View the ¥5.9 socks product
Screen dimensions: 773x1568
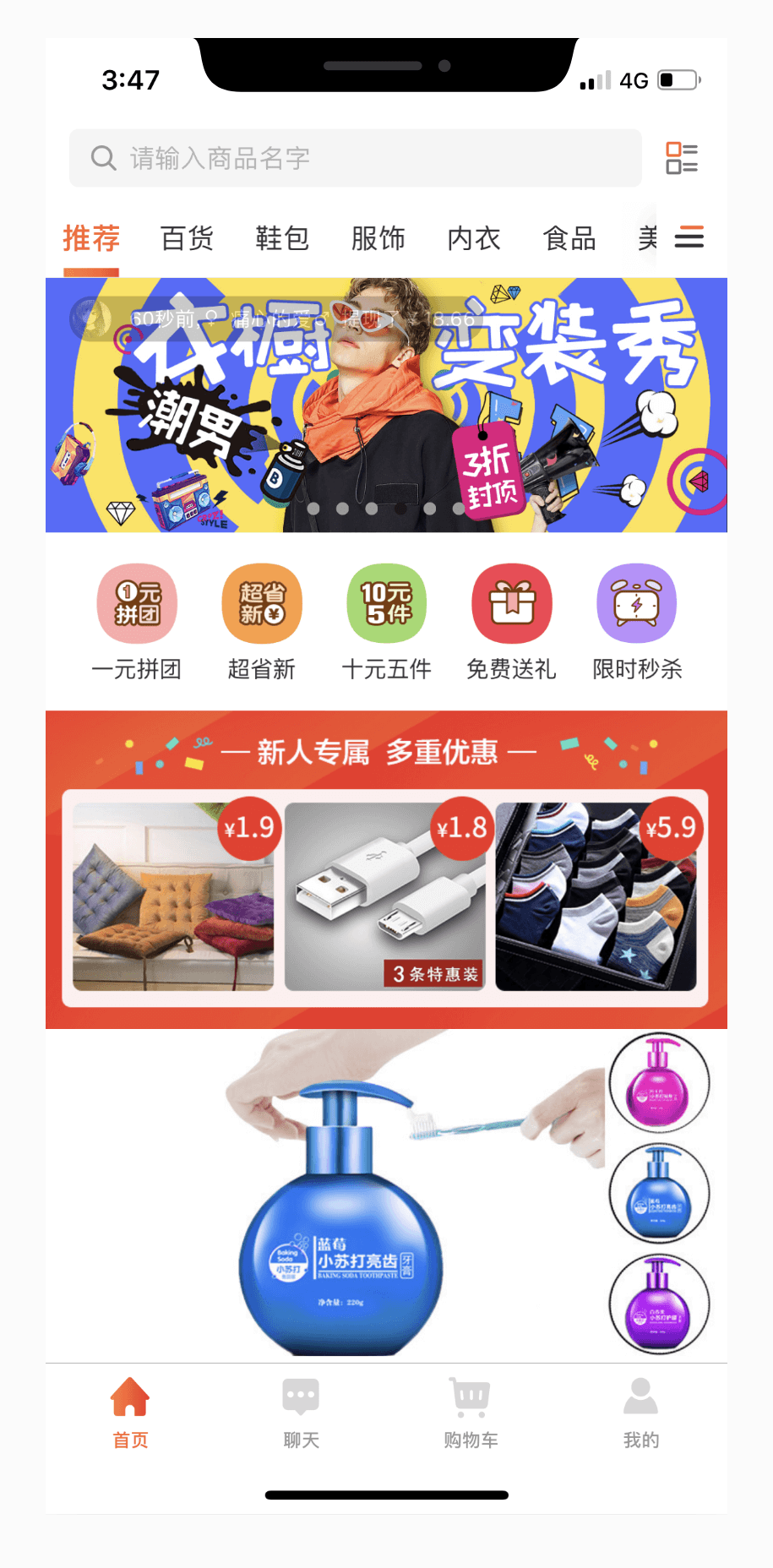pos(596,897)
